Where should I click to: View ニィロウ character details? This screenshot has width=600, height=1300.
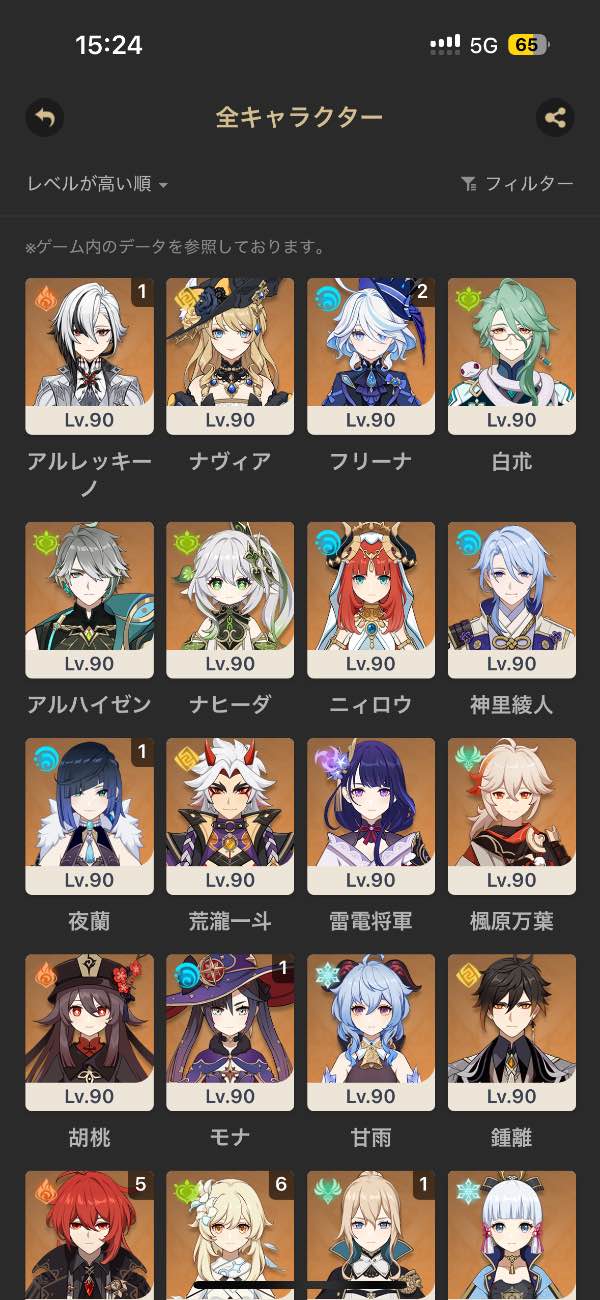tap(371, 599)
